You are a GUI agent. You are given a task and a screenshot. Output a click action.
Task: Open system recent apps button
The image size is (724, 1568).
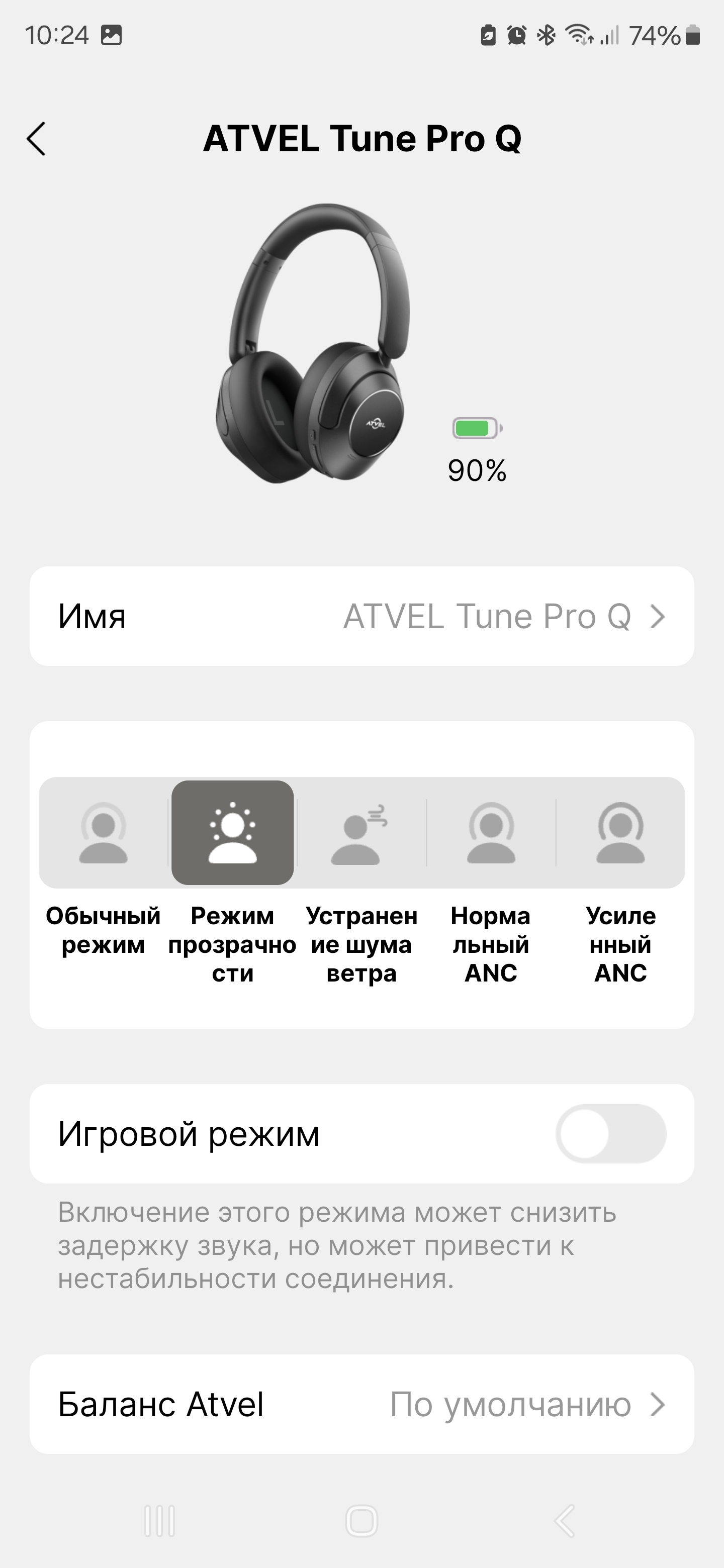click(x=159, y=1521)
